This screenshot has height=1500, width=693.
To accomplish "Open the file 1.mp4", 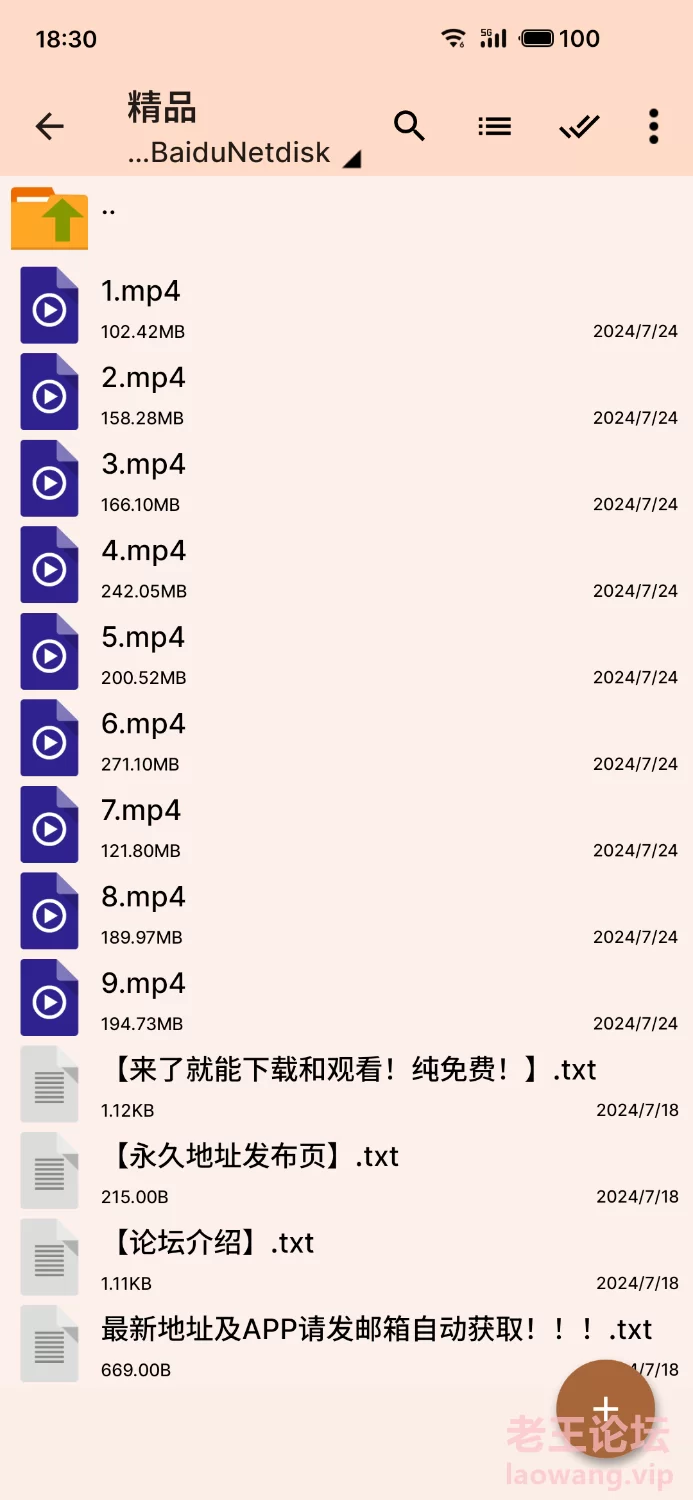I will [x=346, y=305].
